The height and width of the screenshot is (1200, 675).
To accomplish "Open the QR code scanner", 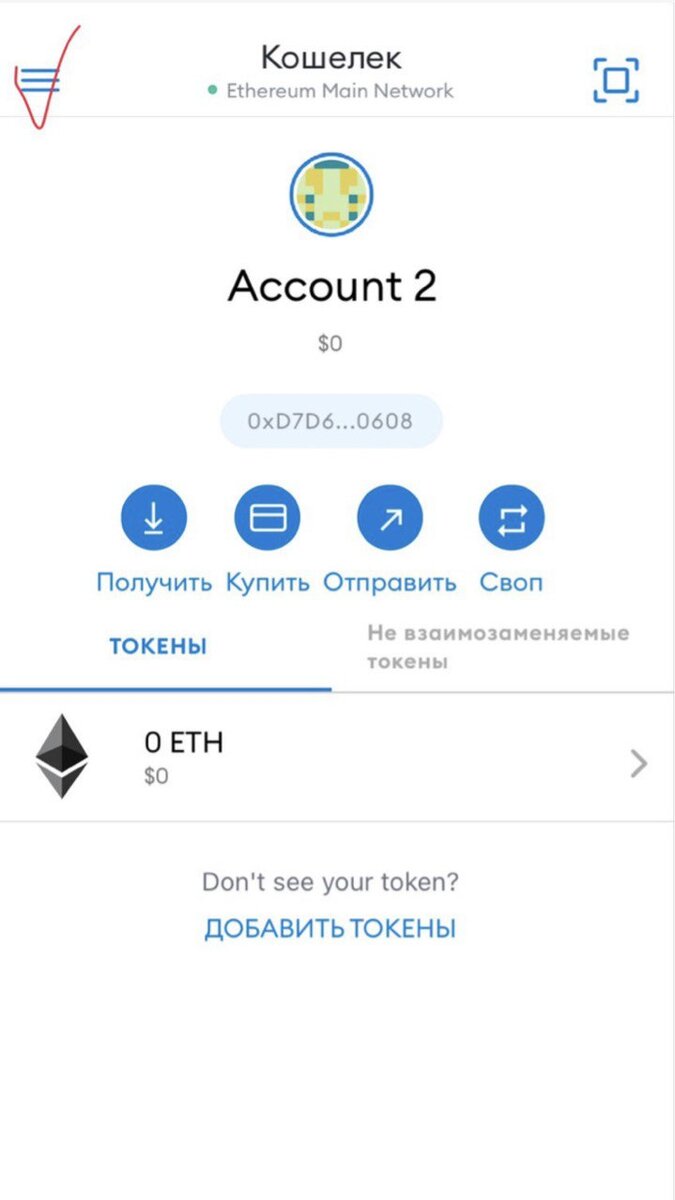I will point(615,80).
